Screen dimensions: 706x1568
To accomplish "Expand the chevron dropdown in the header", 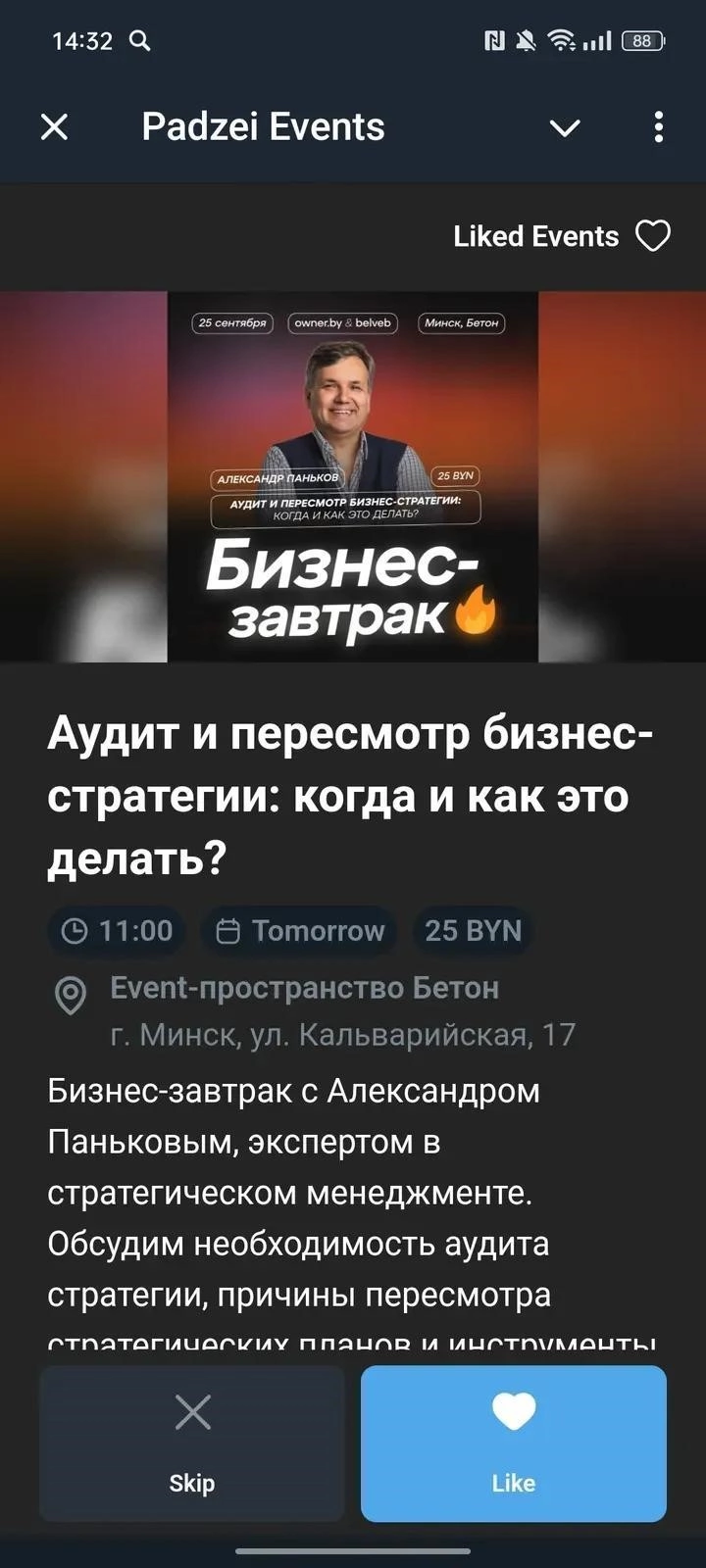I will click(x=565, y=127).
